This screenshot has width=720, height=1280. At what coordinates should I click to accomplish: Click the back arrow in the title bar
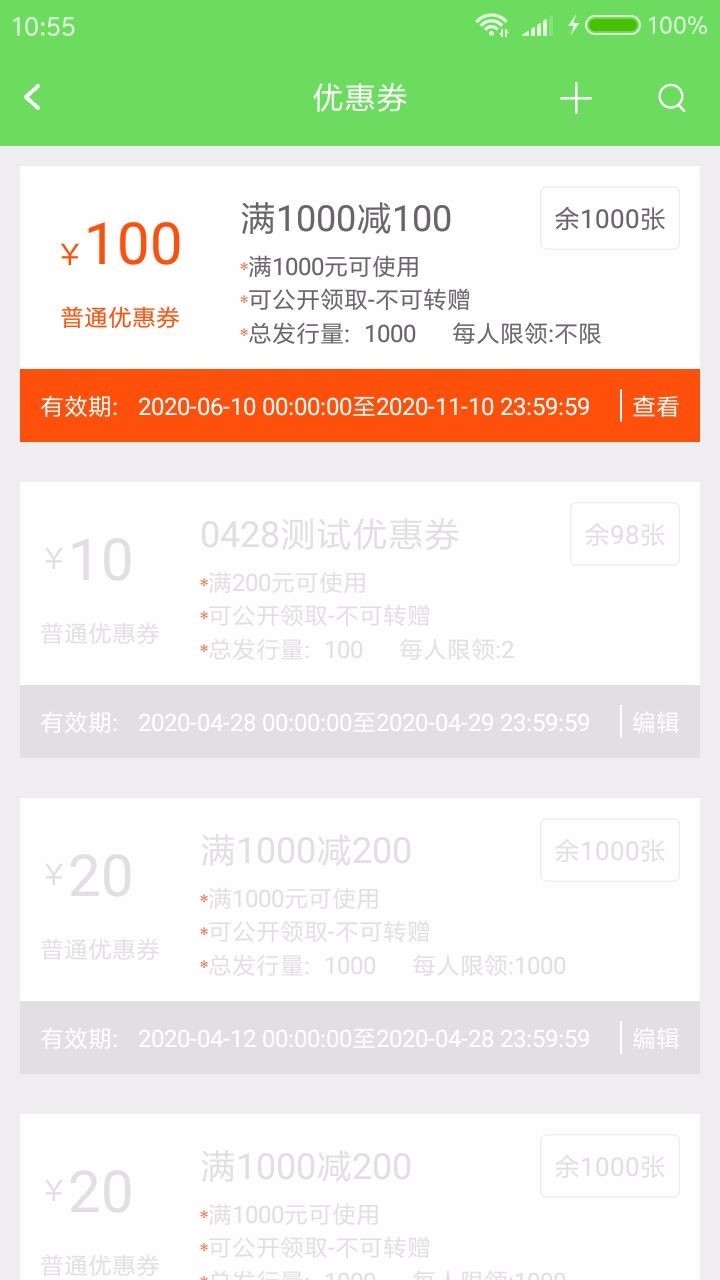click(30, 98)
